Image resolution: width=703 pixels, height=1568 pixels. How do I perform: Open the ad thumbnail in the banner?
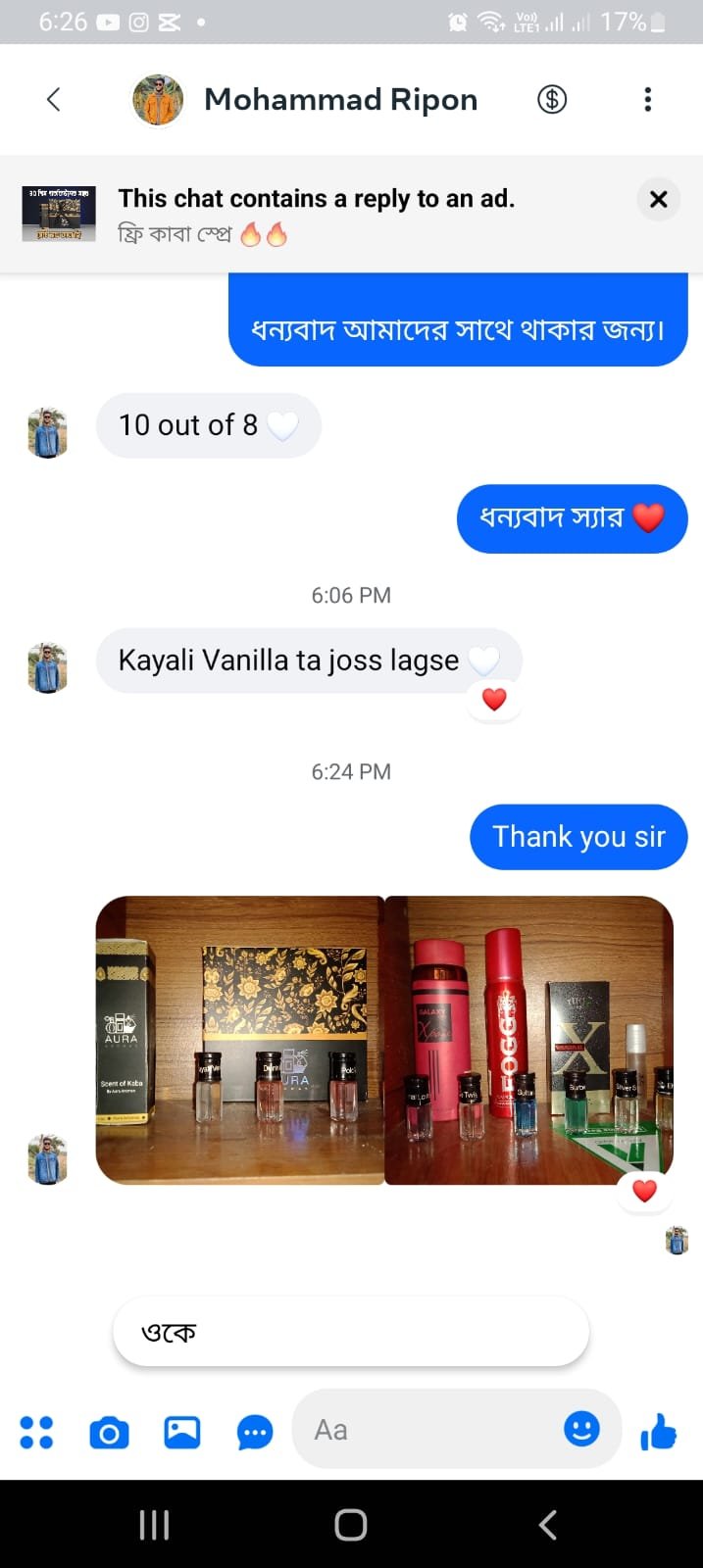tap(59, 214)
